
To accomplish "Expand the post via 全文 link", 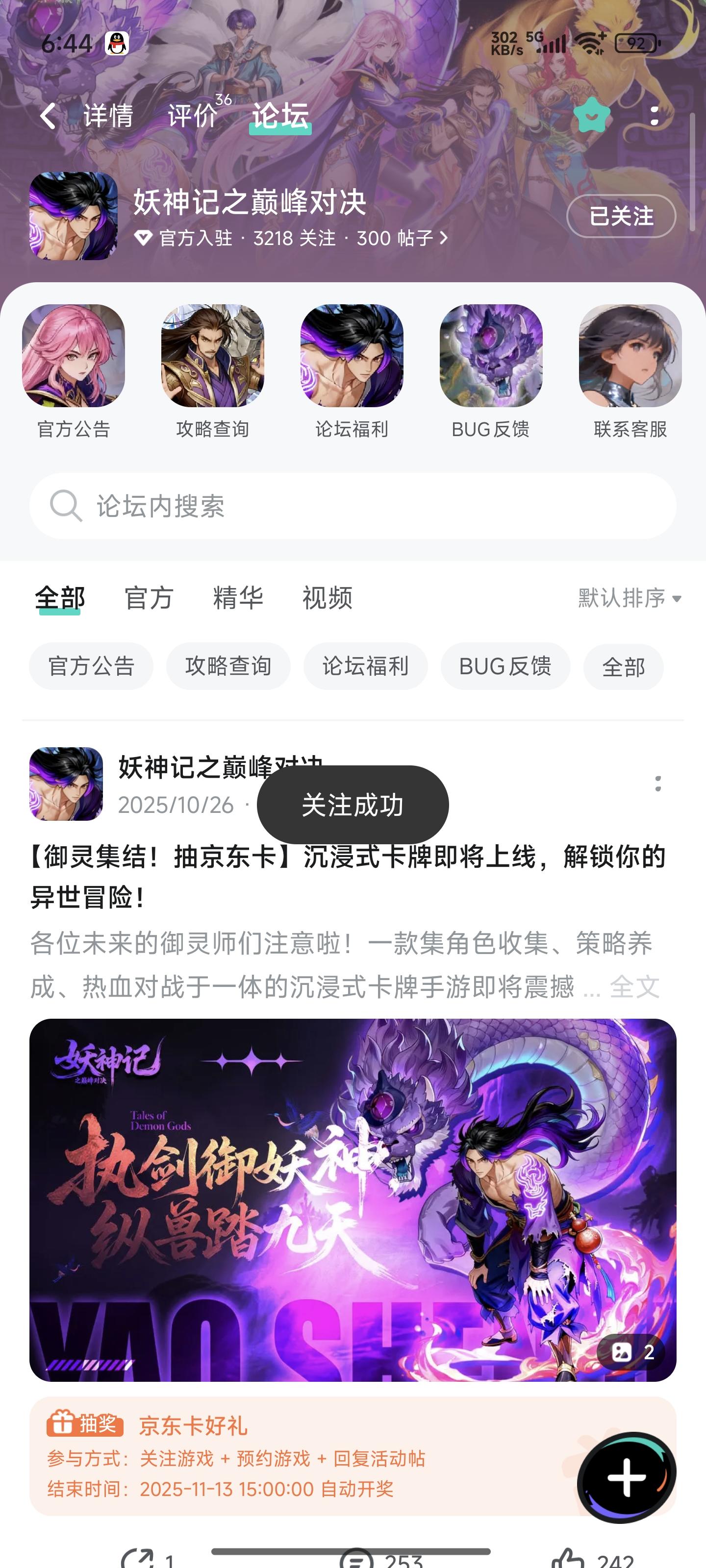I will tap(634, 987).
